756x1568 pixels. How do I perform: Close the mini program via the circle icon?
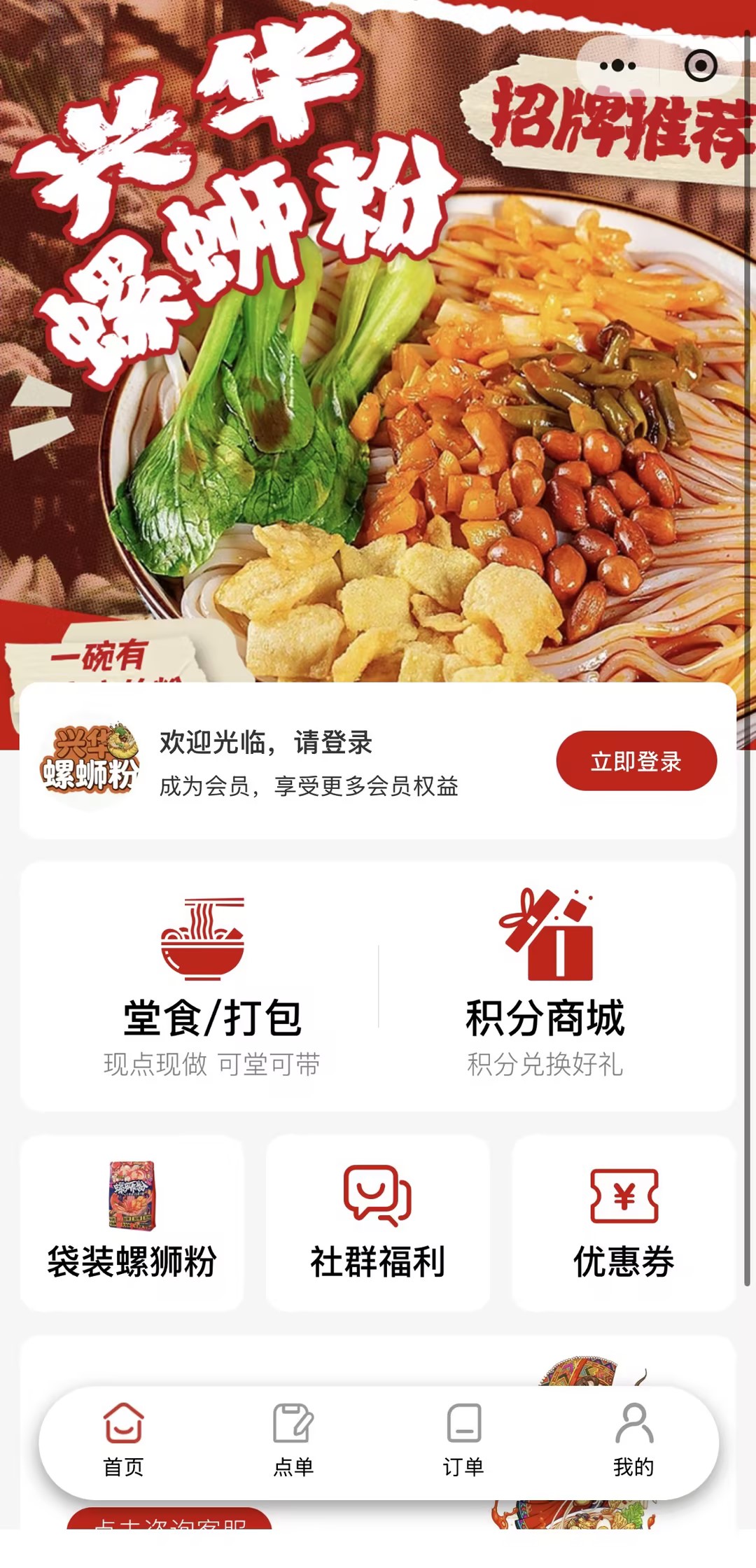(x=701, y=66)
